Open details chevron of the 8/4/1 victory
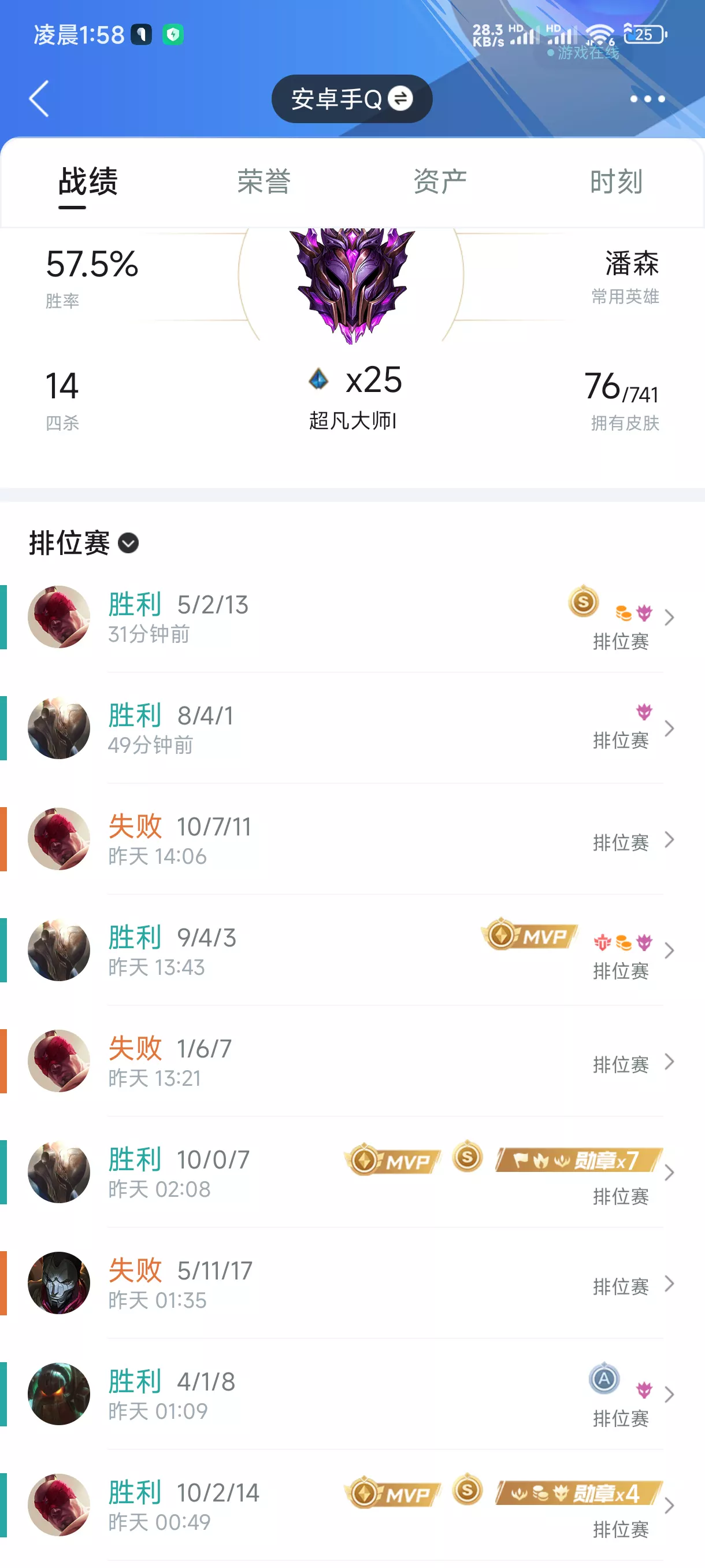705x1568 pixels. (x=669, y=728)
